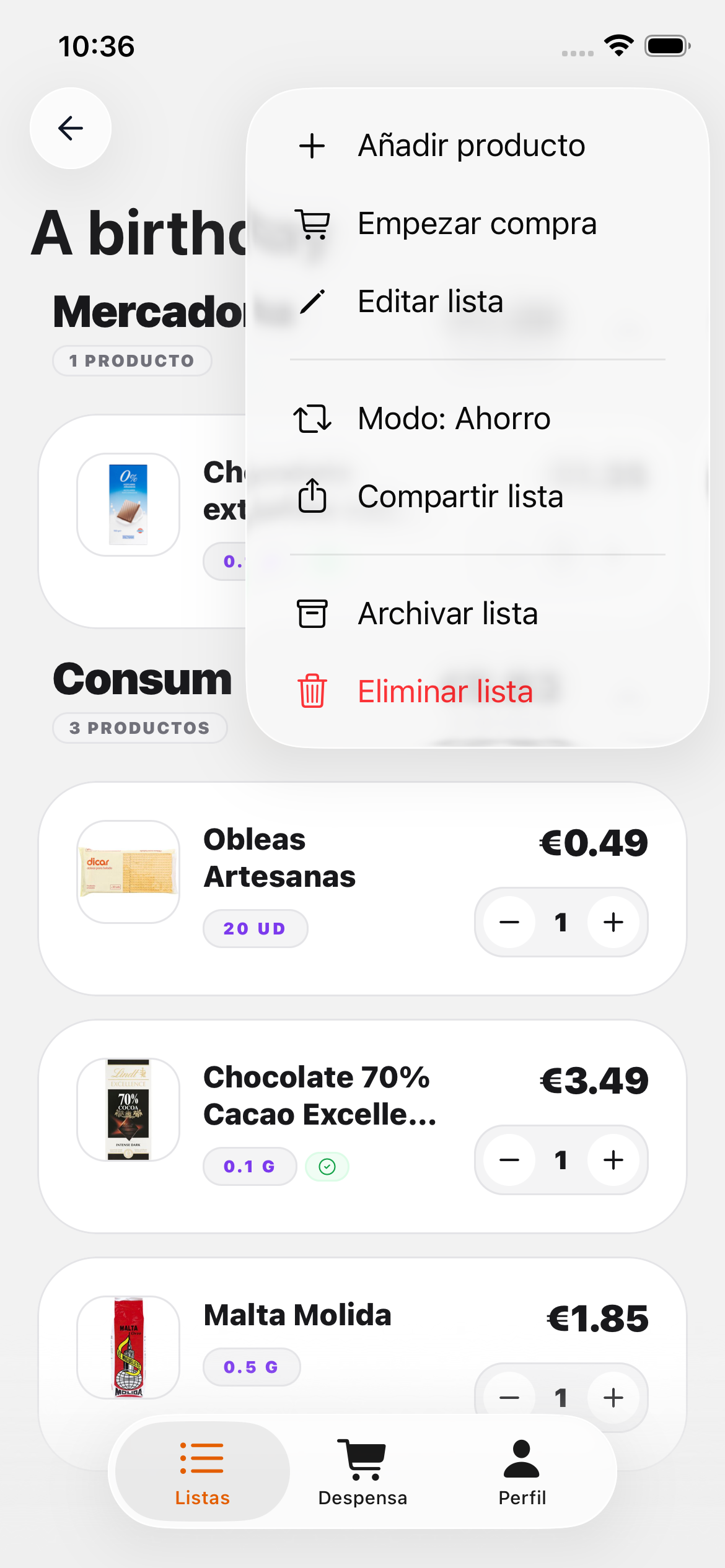Screen dimensions: 725x1568
Task: Tap the Malta Molida product thumbnail
Action: coord(128,1346)
